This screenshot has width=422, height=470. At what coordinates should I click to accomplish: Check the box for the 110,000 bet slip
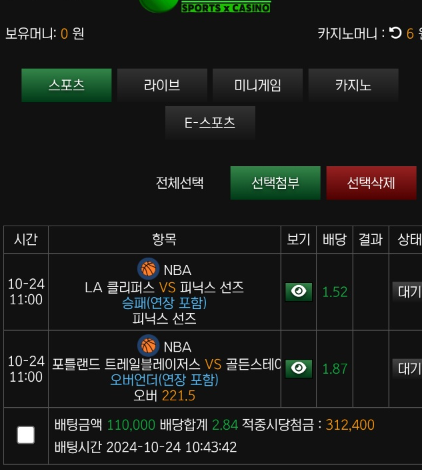26,435
